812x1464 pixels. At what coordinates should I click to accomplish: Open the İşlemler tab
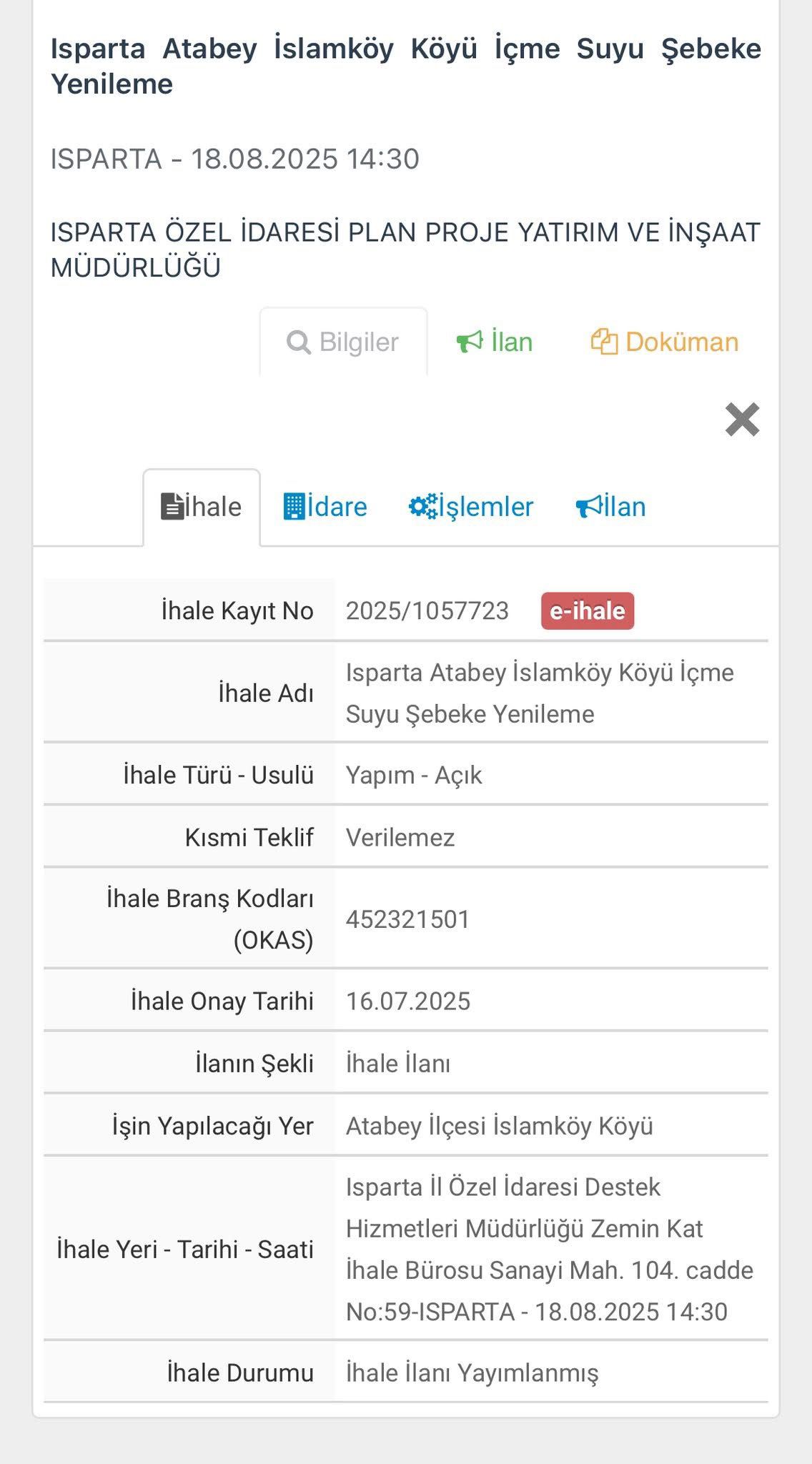click(x=471, y=507)
